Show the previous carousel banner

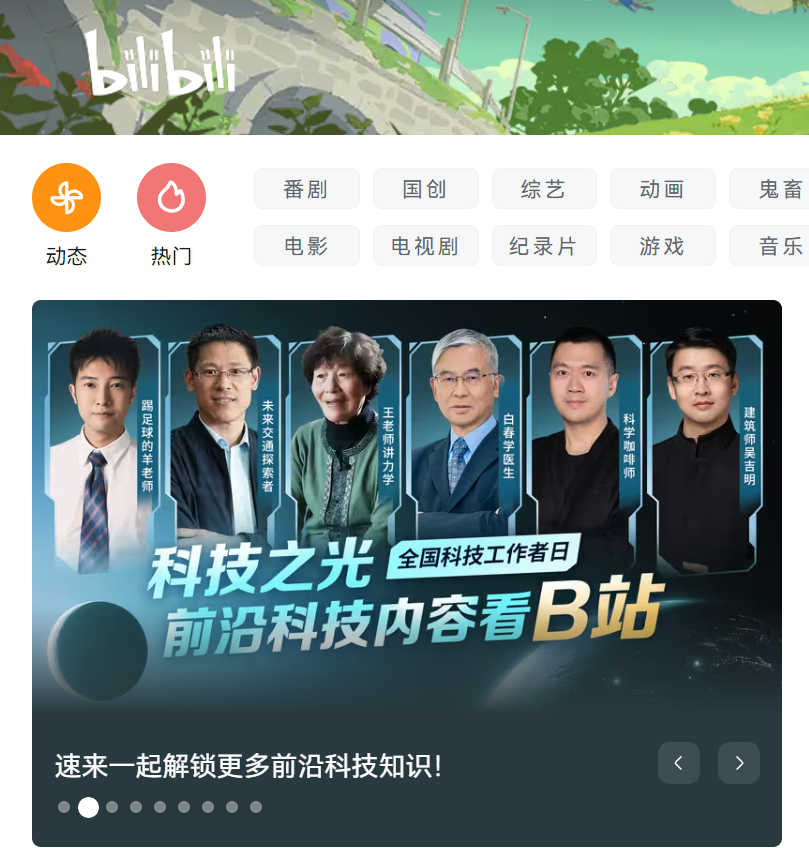point(679,763)
